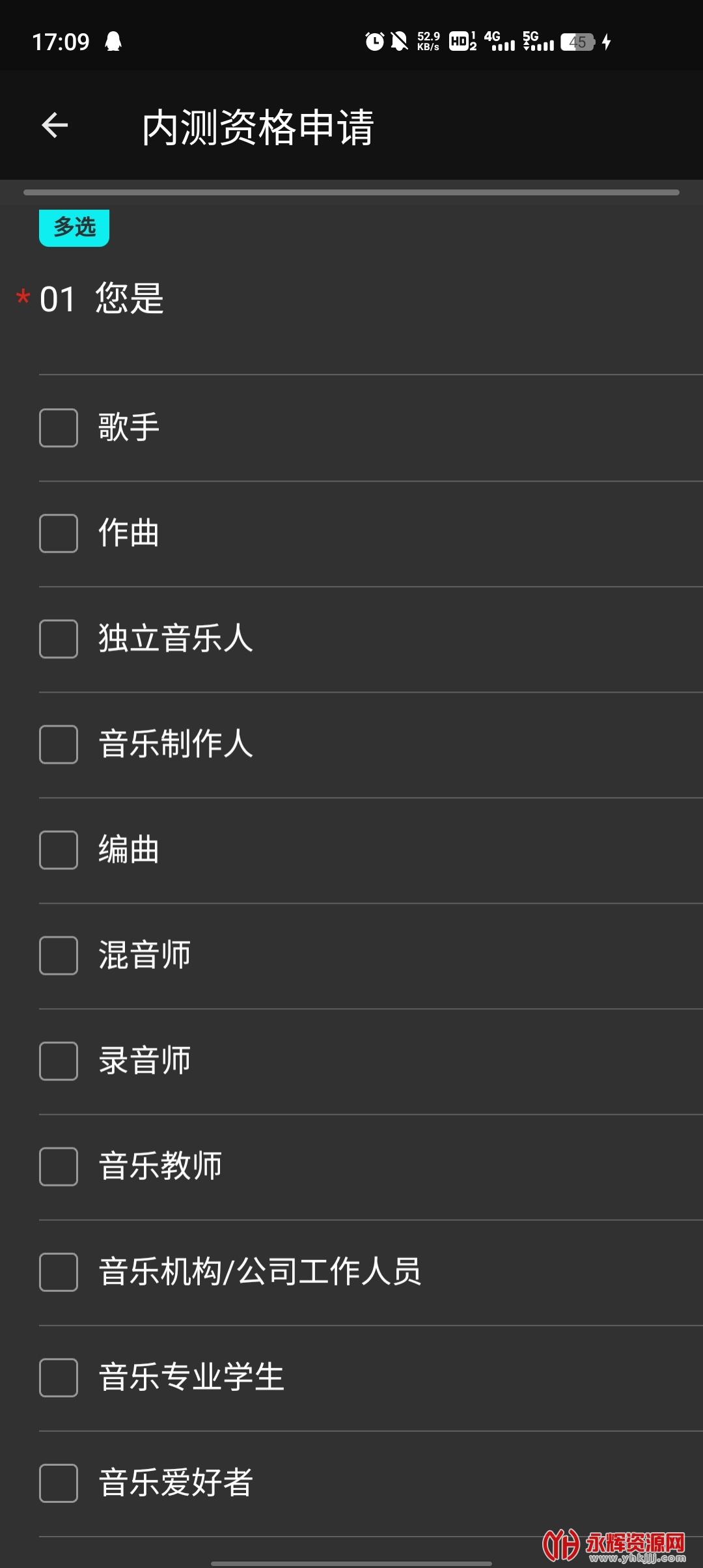Select 混音师 in the list

point(59,955)
